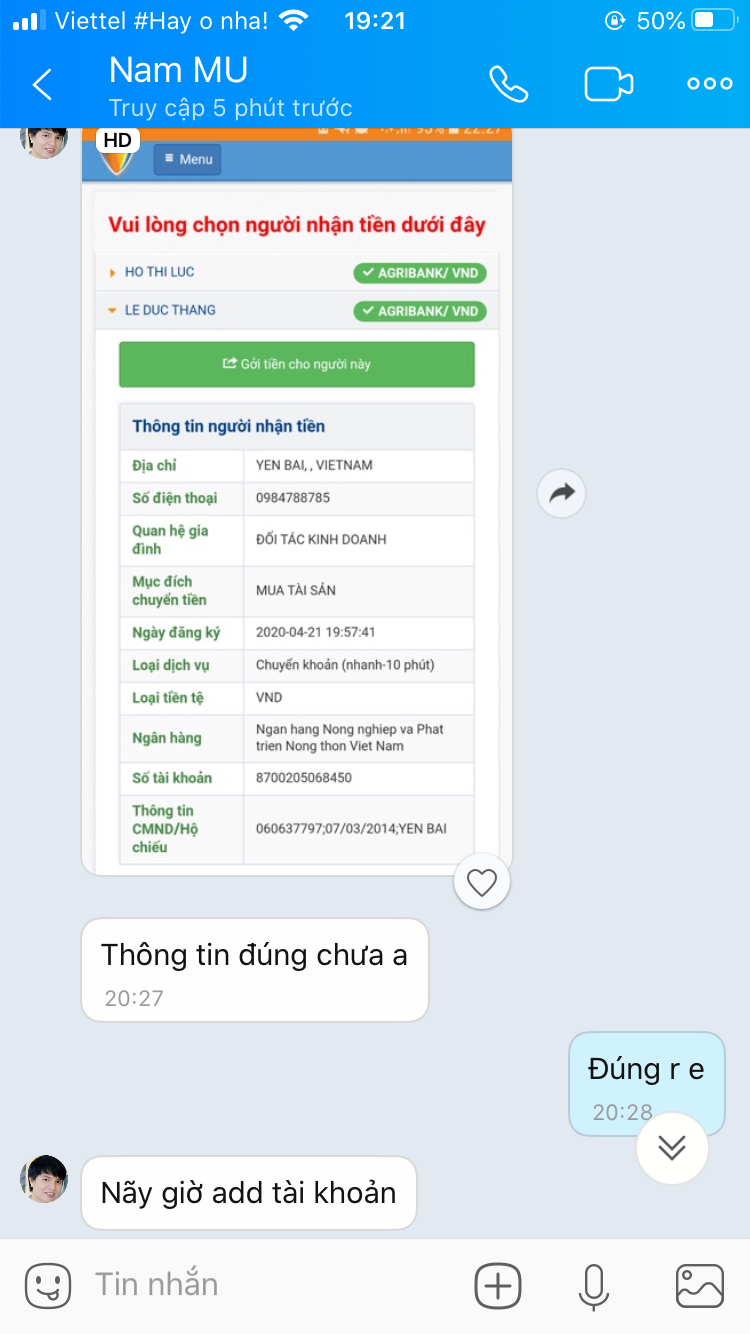
Task: Start a voice call with Nam MU
Action: pyautogui.click(x=508, y=84)
